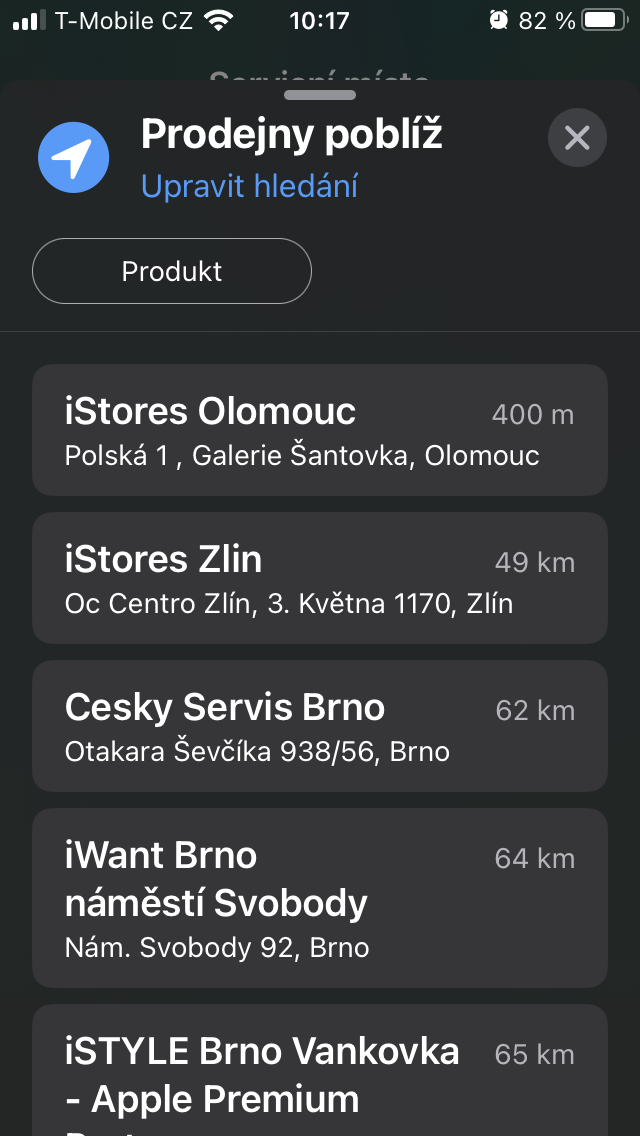
Task: Choose iWant Brno náměstí Svobody
Action: [320, 898]
